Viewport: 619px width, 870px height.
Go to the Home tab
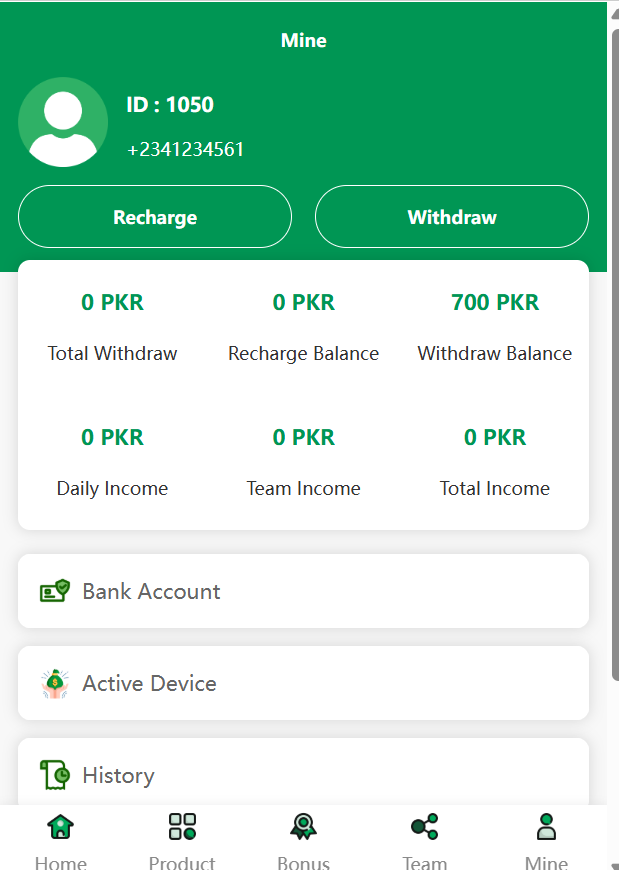click(x=61, y=838)
